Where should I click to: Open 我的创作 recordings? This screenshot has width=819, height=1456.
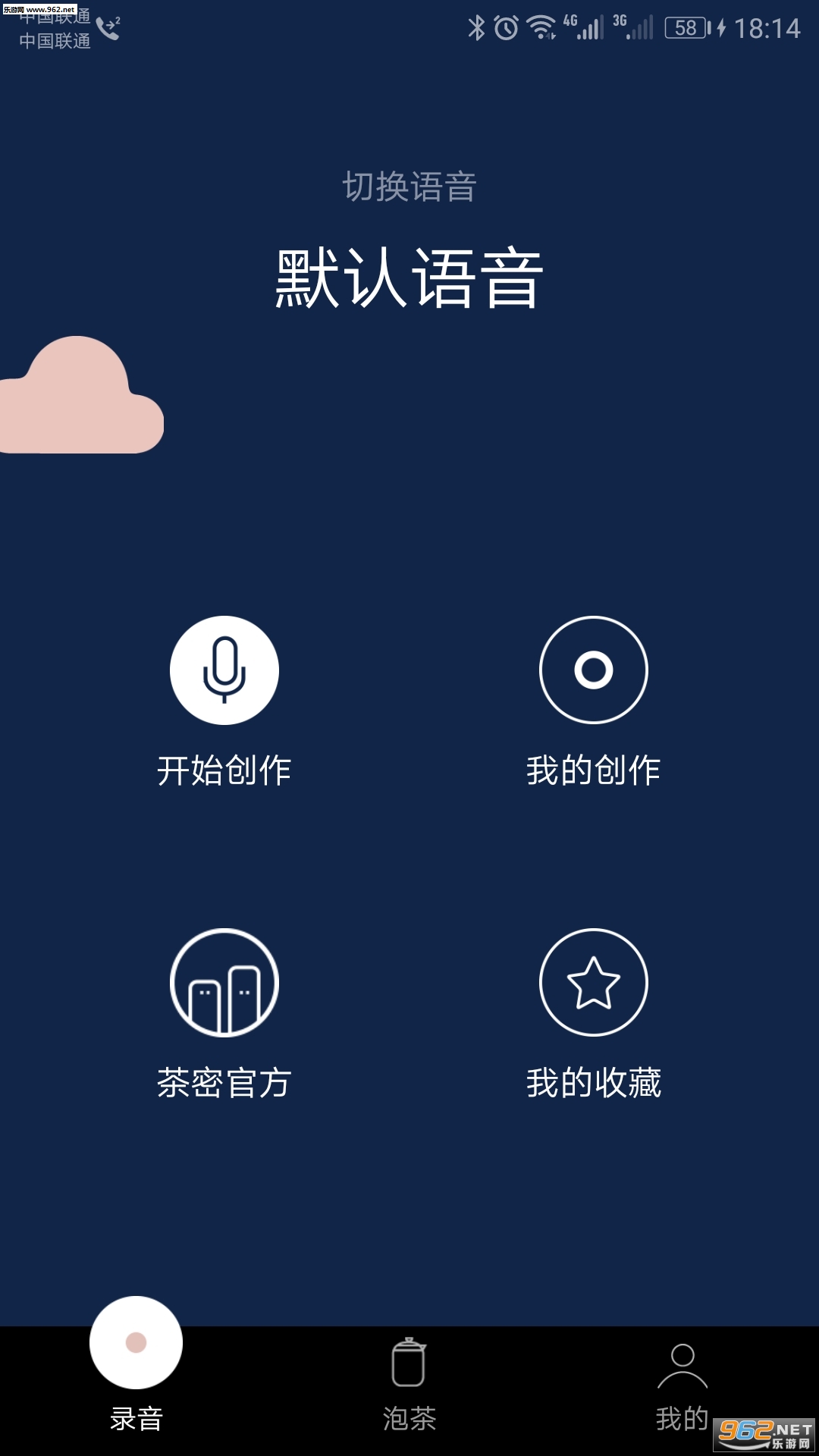click(x=593, y=670)
